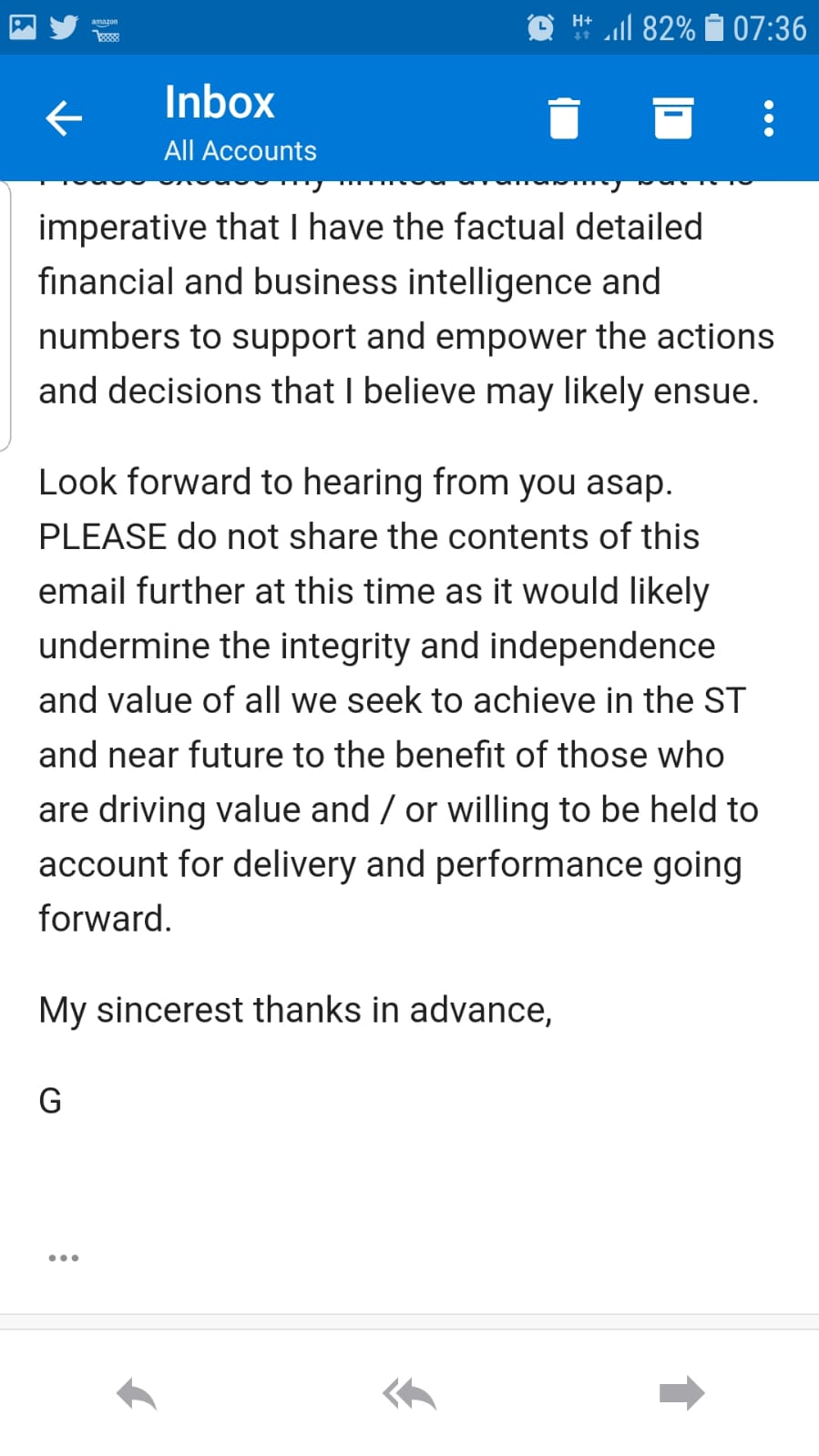Archive this email

coord(673,118)
